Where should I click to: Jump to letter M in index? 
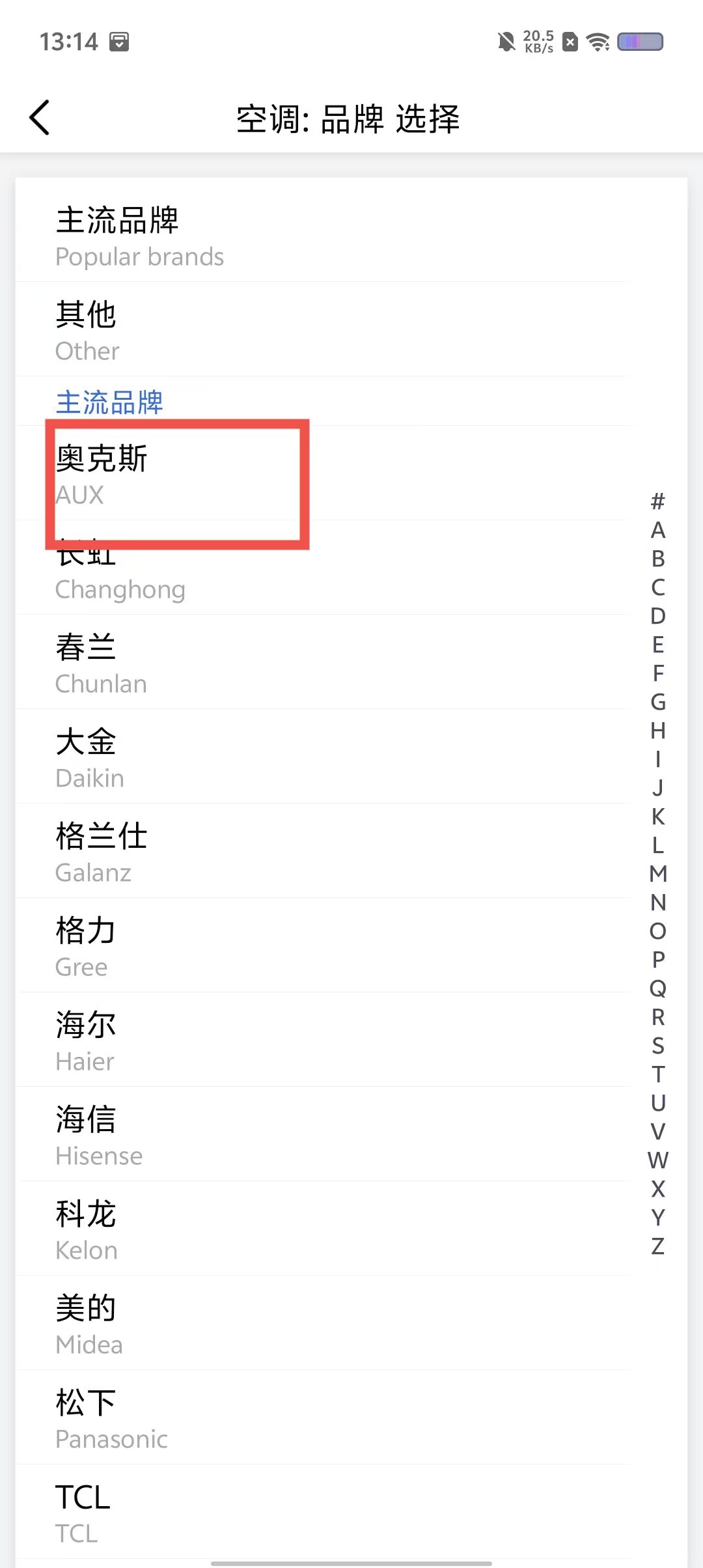pyautogui.click(x=658, y=874)
